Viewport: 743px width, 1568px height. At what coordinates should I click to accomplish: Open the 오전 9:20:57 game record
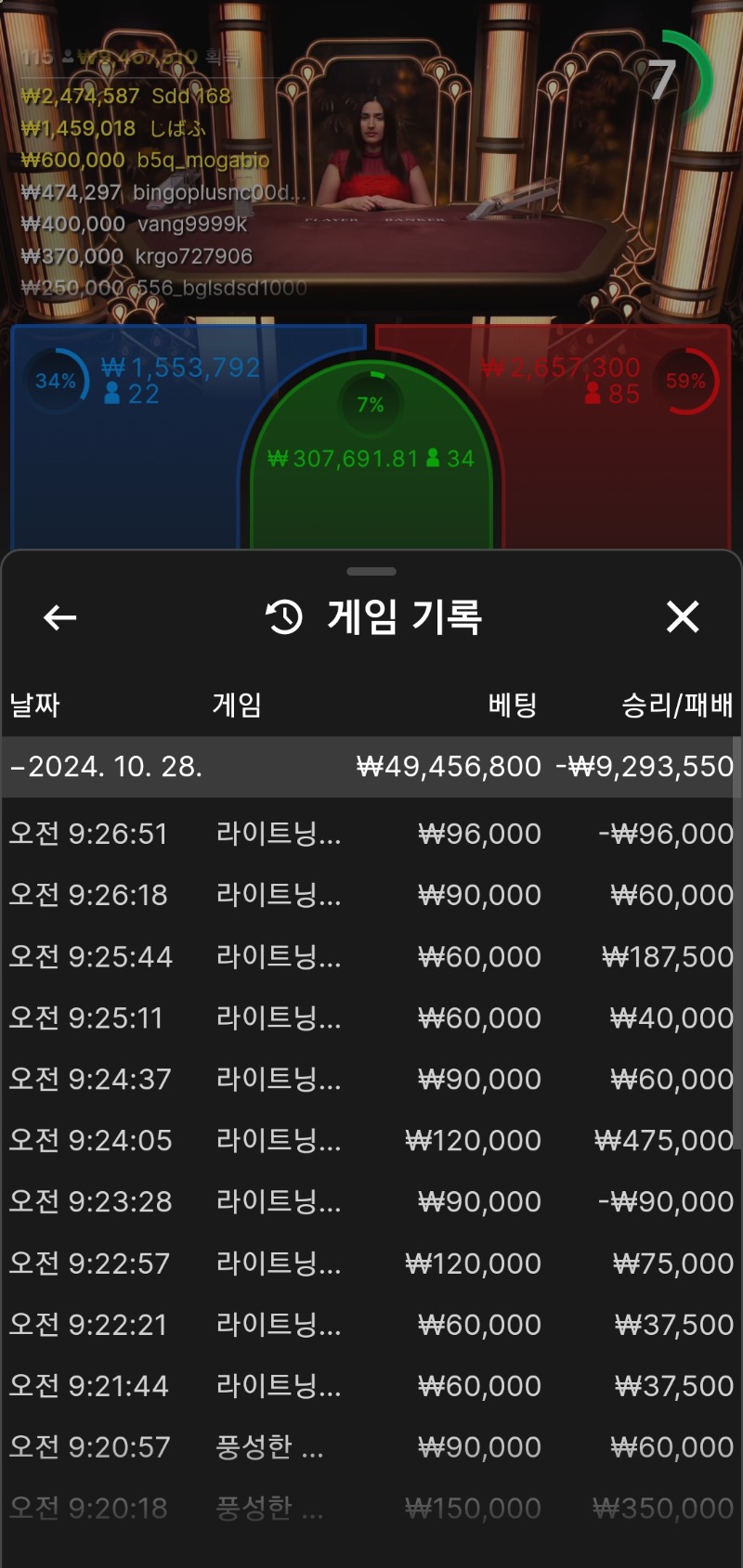tap(370, 1447)
